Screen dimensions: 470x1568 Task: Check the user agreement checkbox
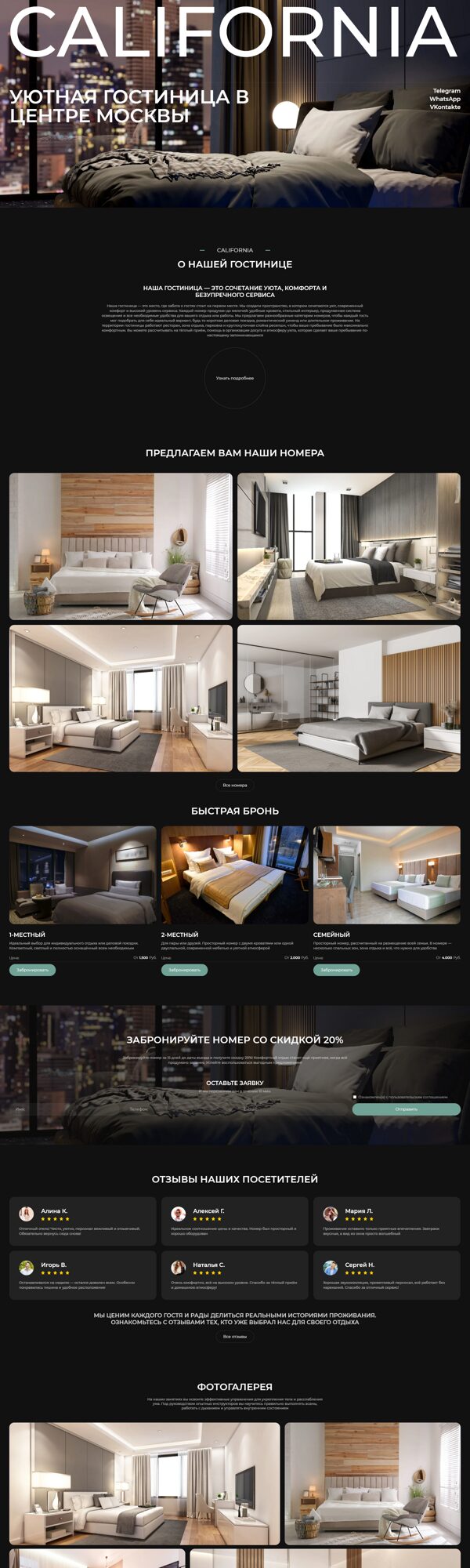tap(355, 1097)
